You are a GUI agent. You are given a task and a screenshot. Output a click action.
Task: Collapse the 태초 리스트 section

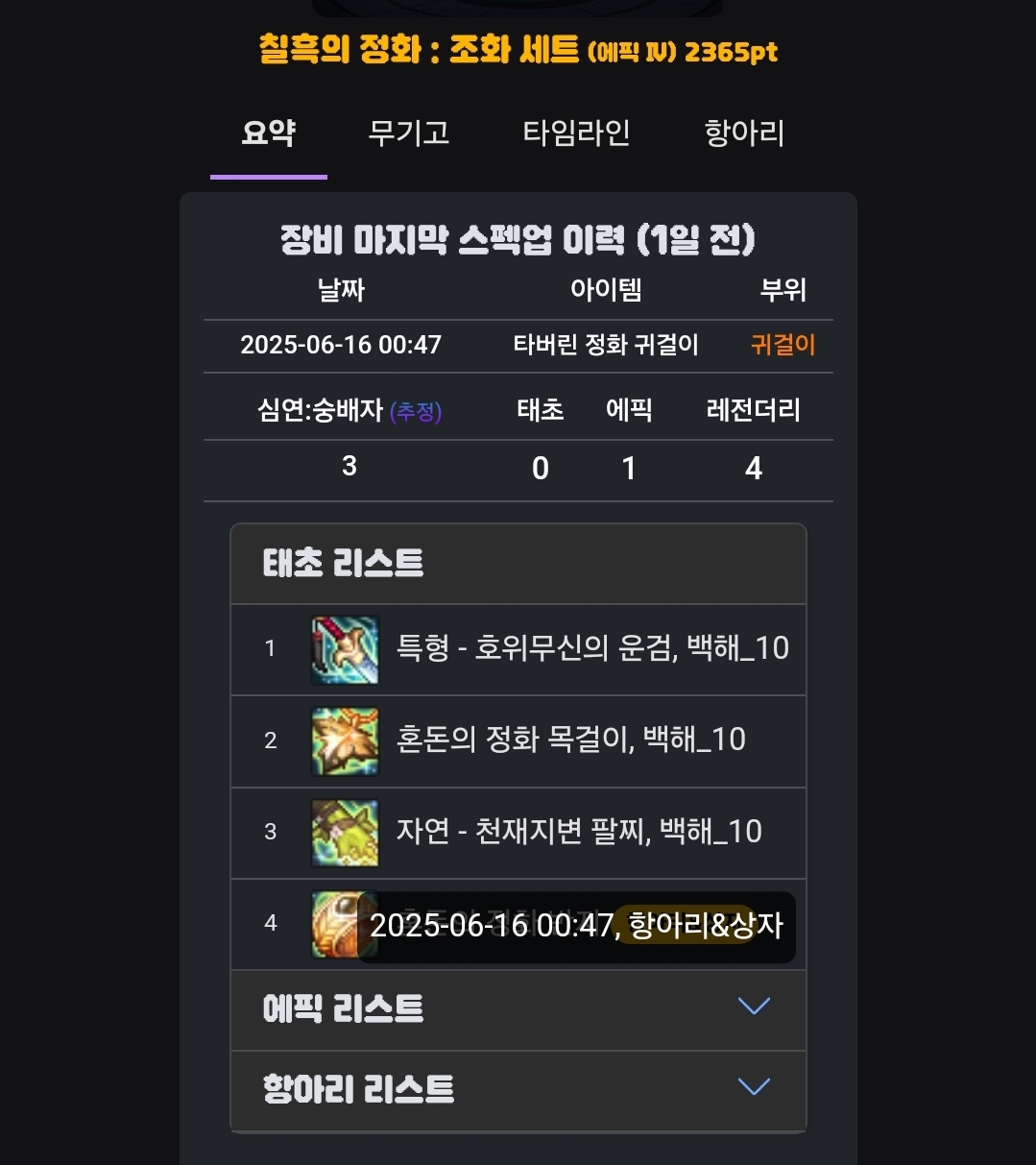pos(518,564)
